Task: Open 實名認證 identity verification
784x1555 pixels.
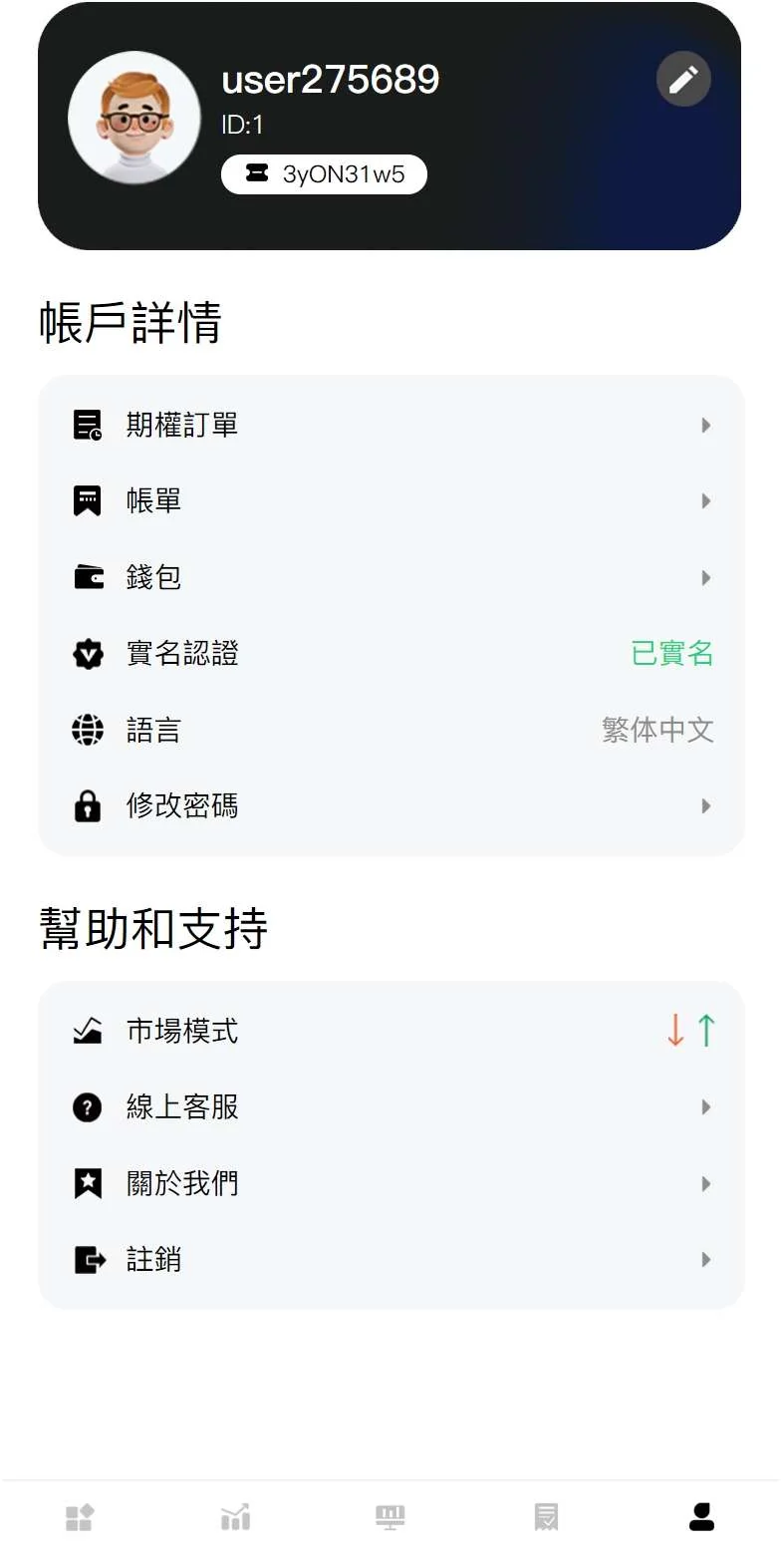Action: pyautogui.click(x=391, y=654)
